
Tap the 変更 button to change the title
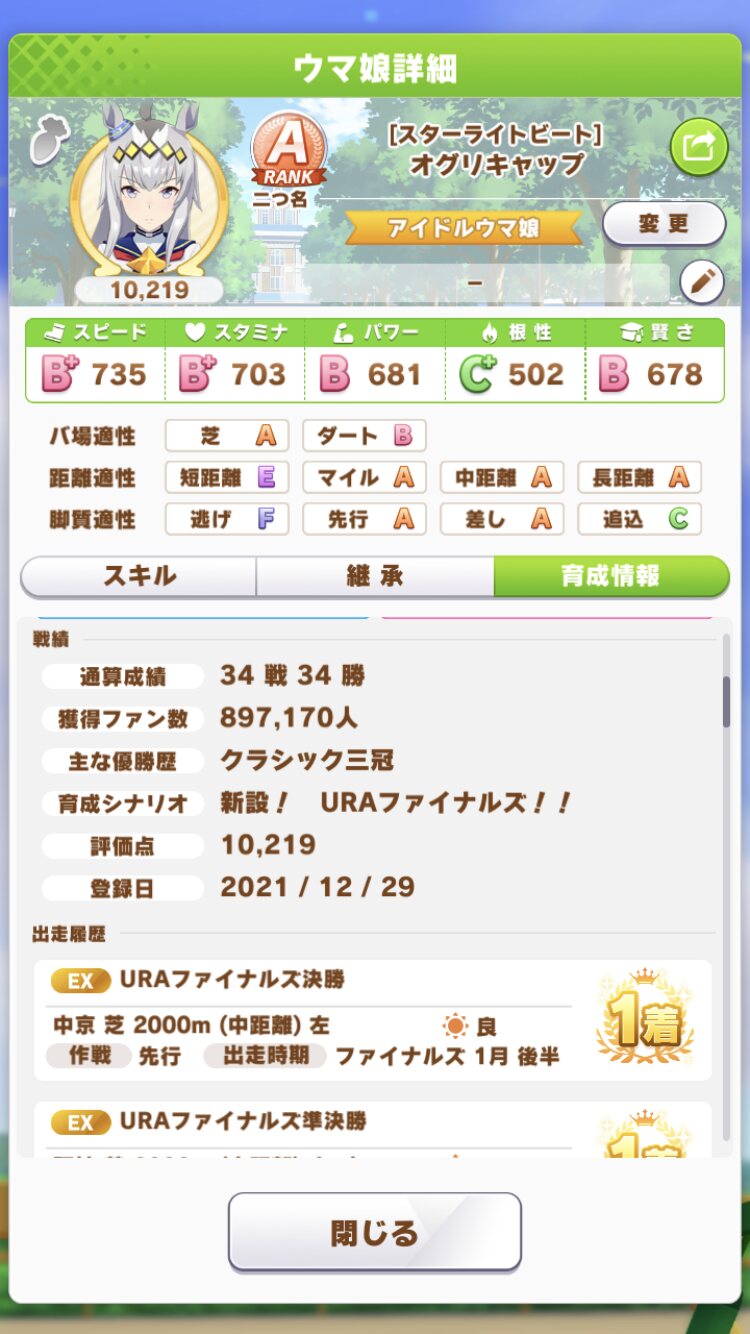(x=664, y=223)
